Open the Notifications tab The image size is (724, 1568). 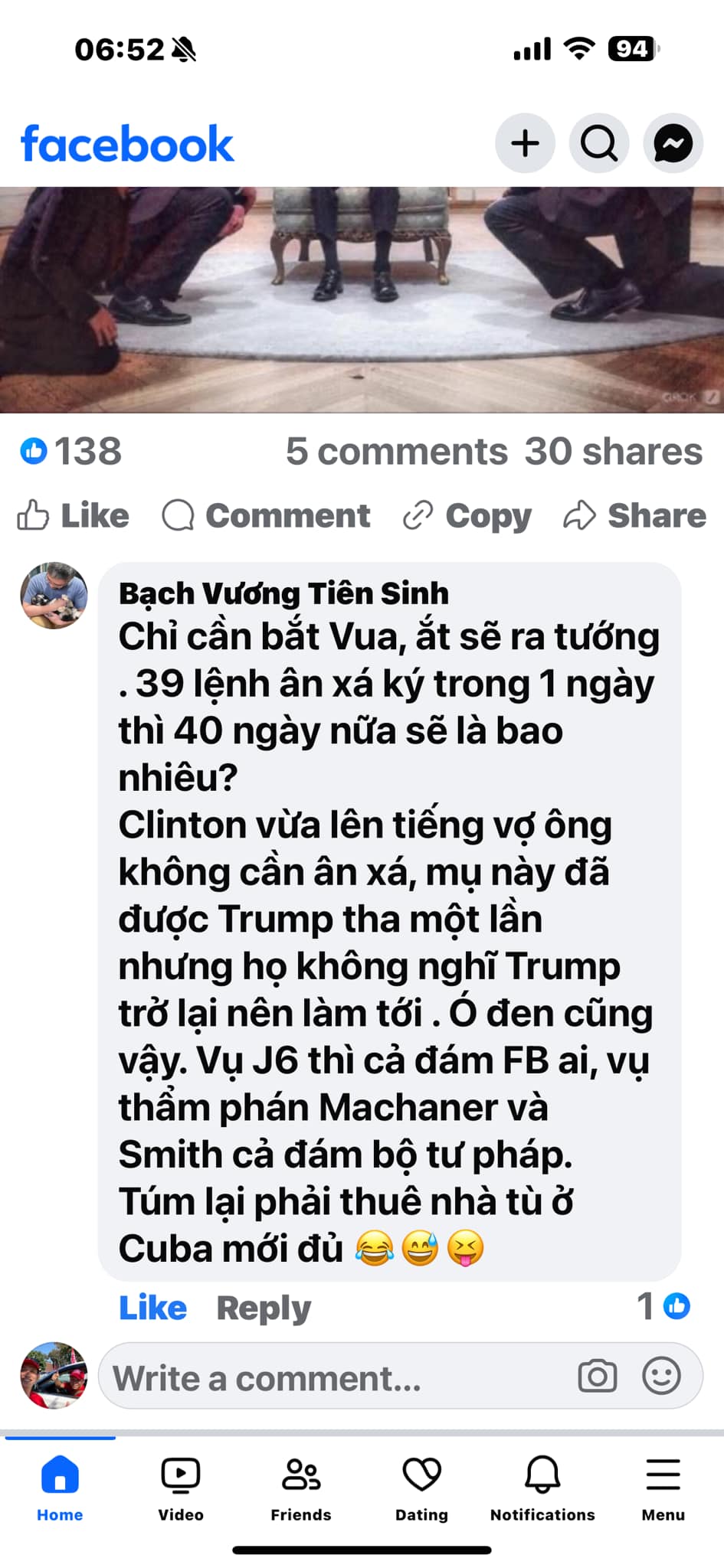[x=542, y=1488]
